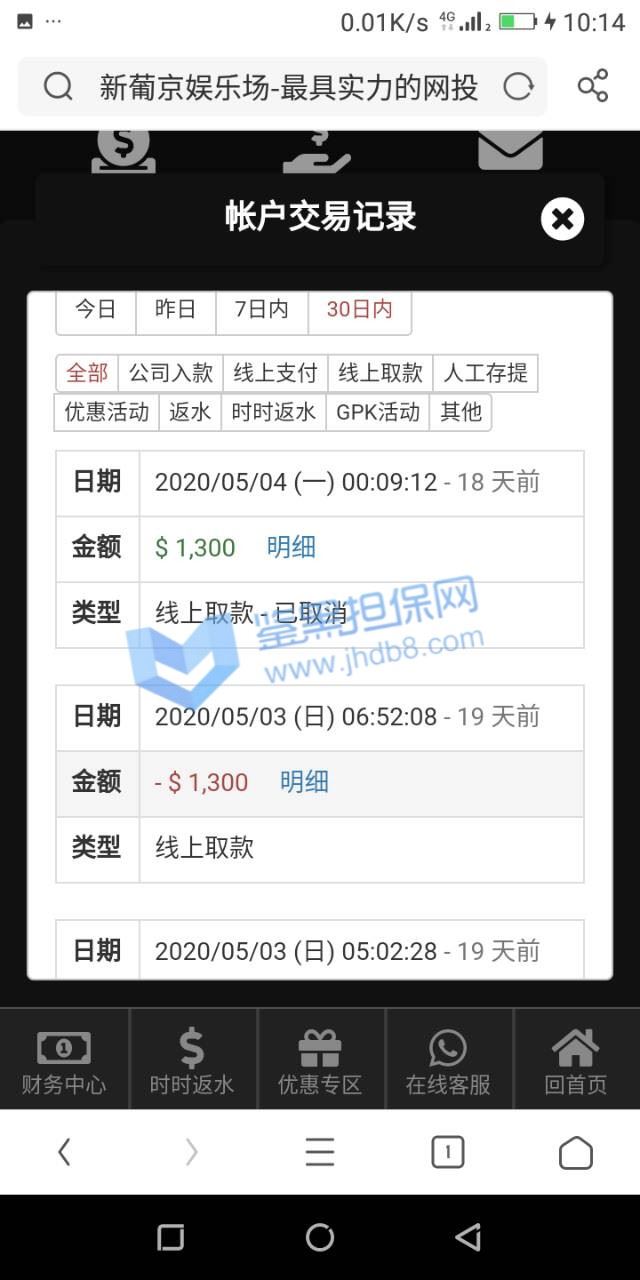This screenshot has width=640, height=1280.
Task: Filter records by 其他
Action: click(461, 412)
